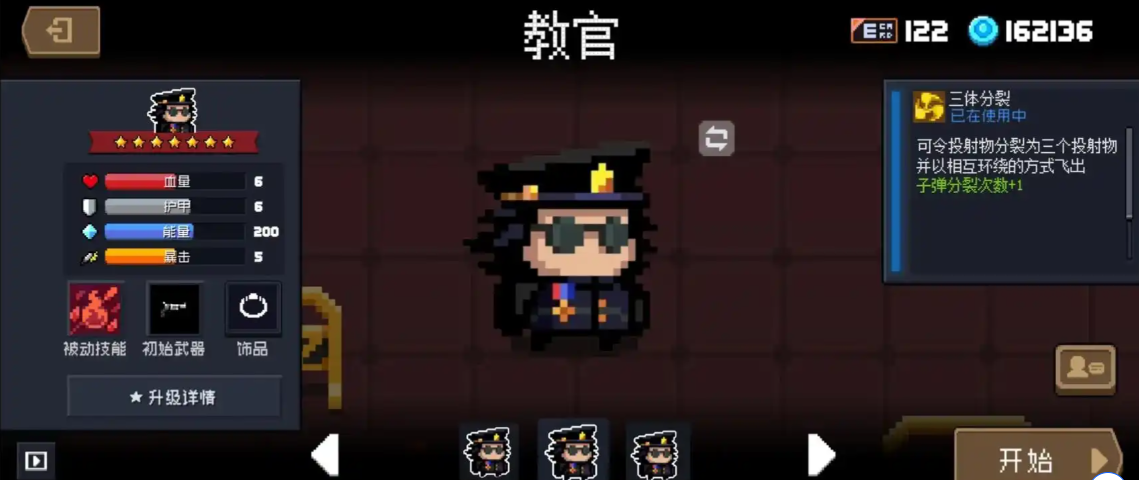Exit the character selection screen
The height and width of the screenshot is (480, 1139).
(61, 31)
